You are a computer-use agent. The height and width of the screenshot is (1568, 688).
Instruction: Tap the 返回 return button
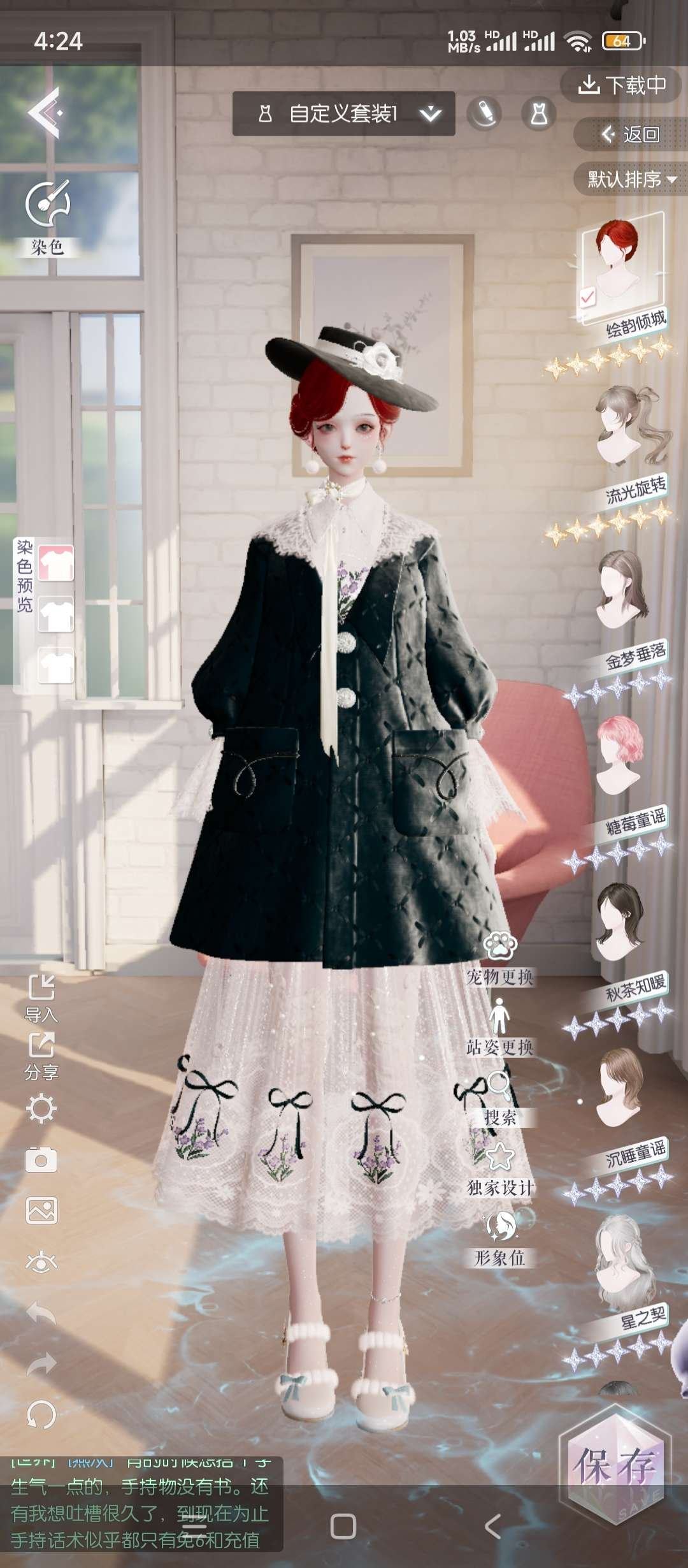631,134
